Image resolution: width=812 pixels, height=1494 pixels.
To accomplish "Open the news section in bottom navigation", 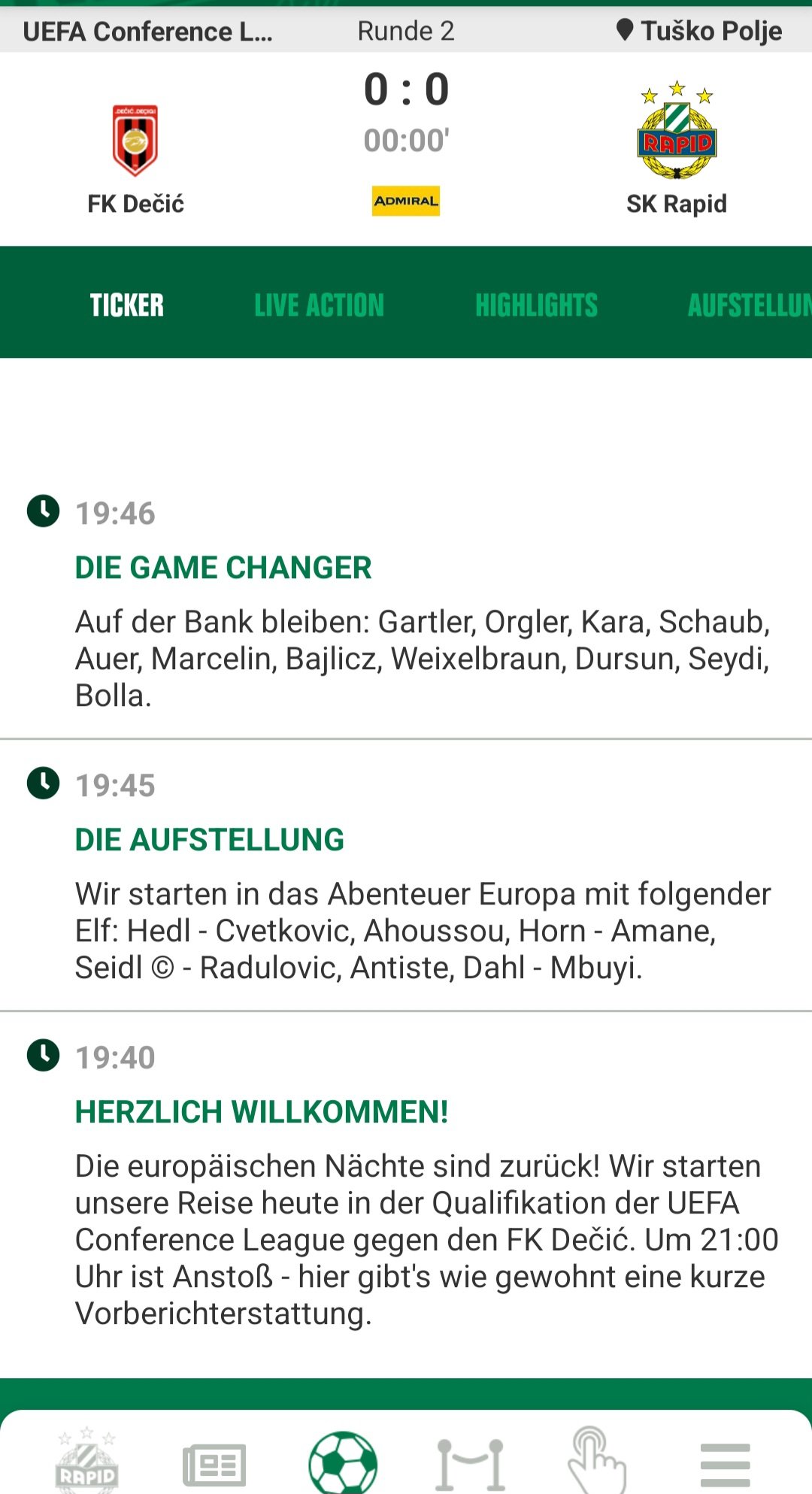I will point(215,1464).
